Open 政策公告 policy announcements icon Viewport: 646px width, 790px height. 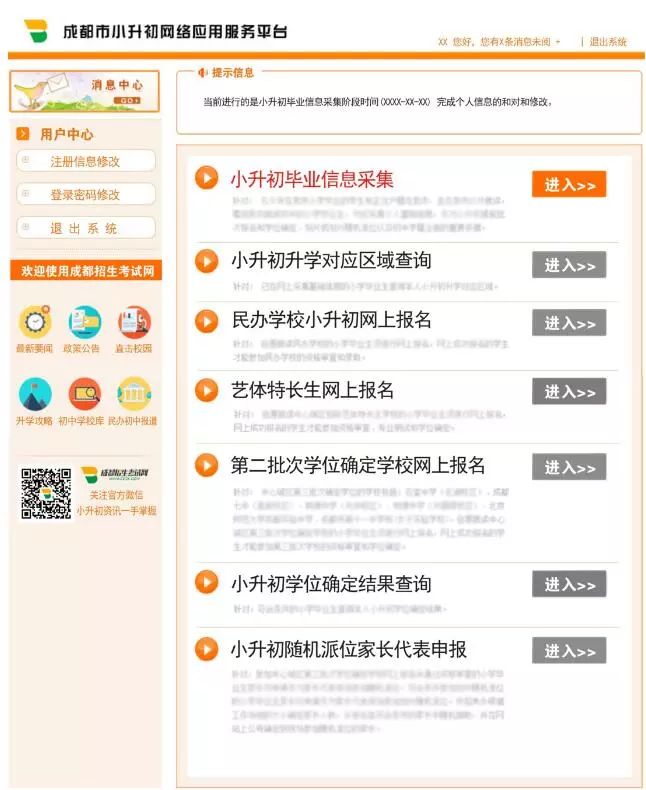point(84,323)
